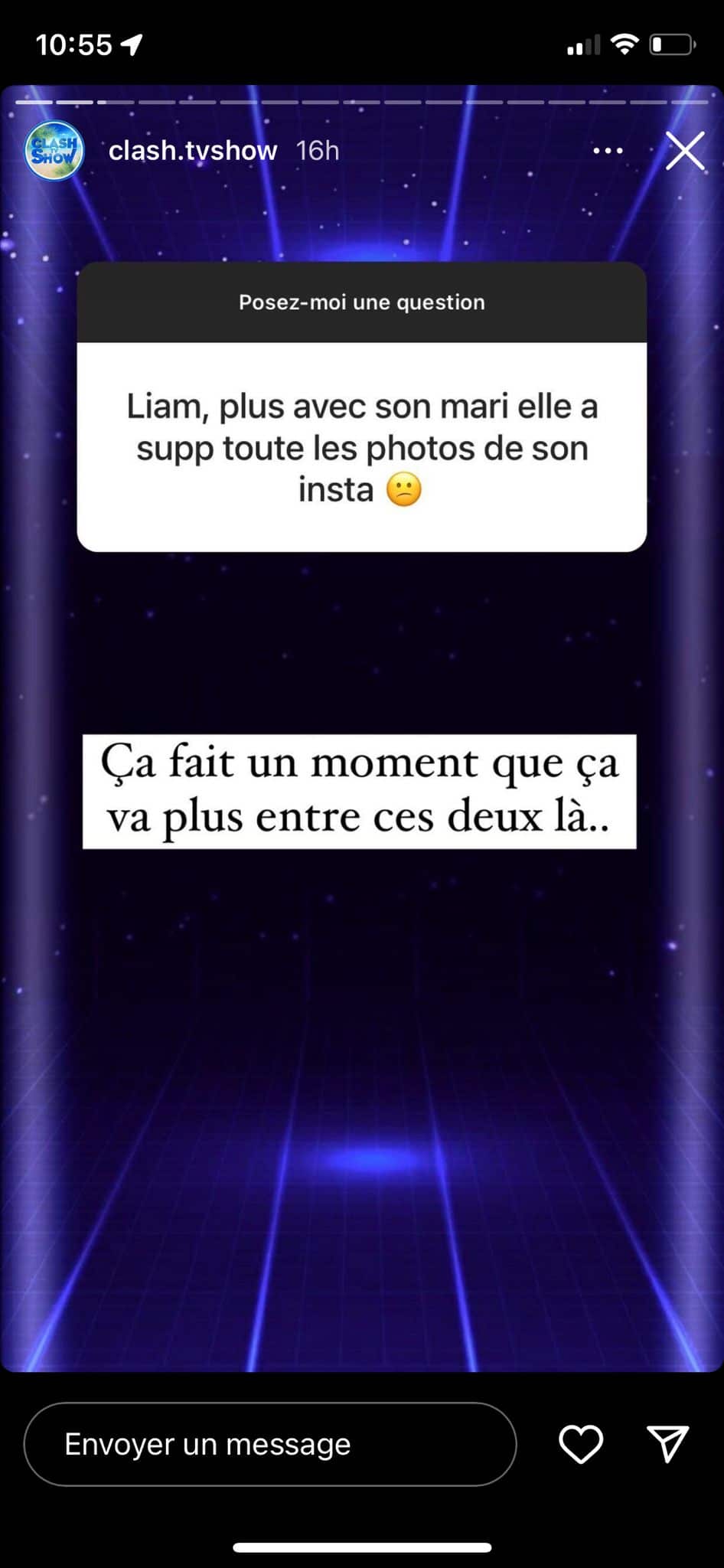Like this story with the heart icon
724x1568 pixels.
581,1444
